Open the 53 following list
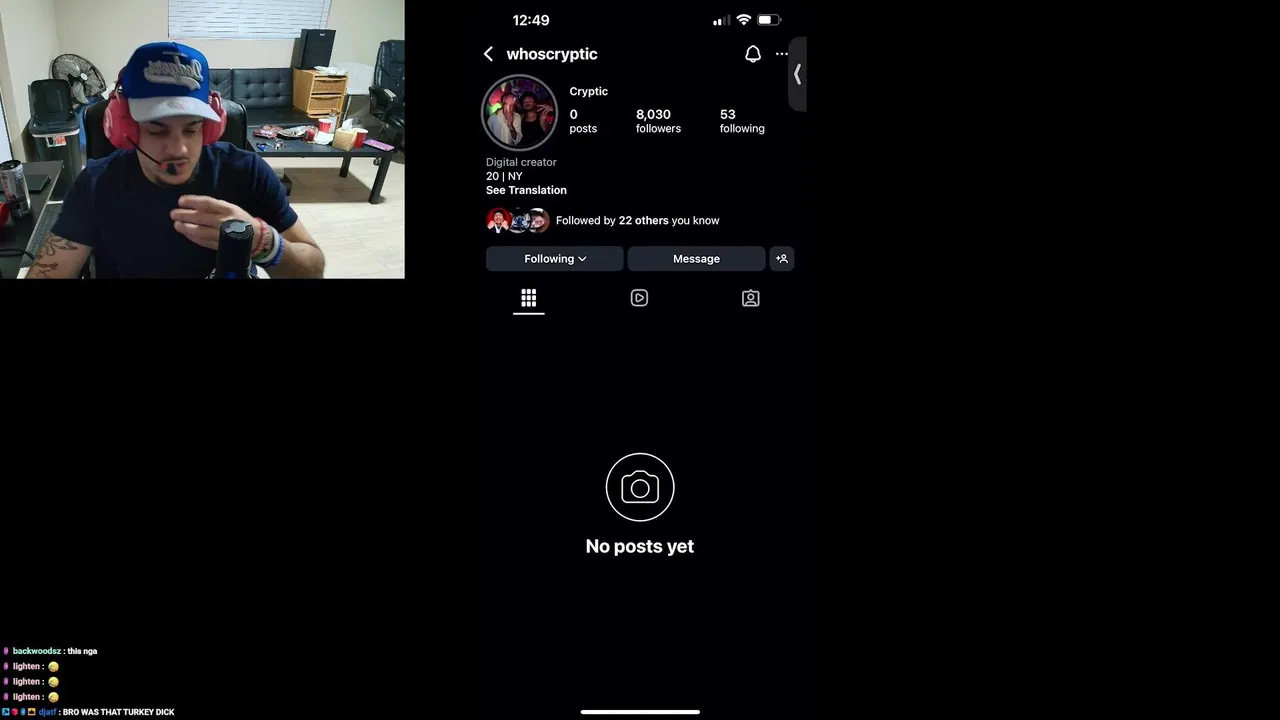The height and width of the screenshot is (720, 1280). [742, 121]
